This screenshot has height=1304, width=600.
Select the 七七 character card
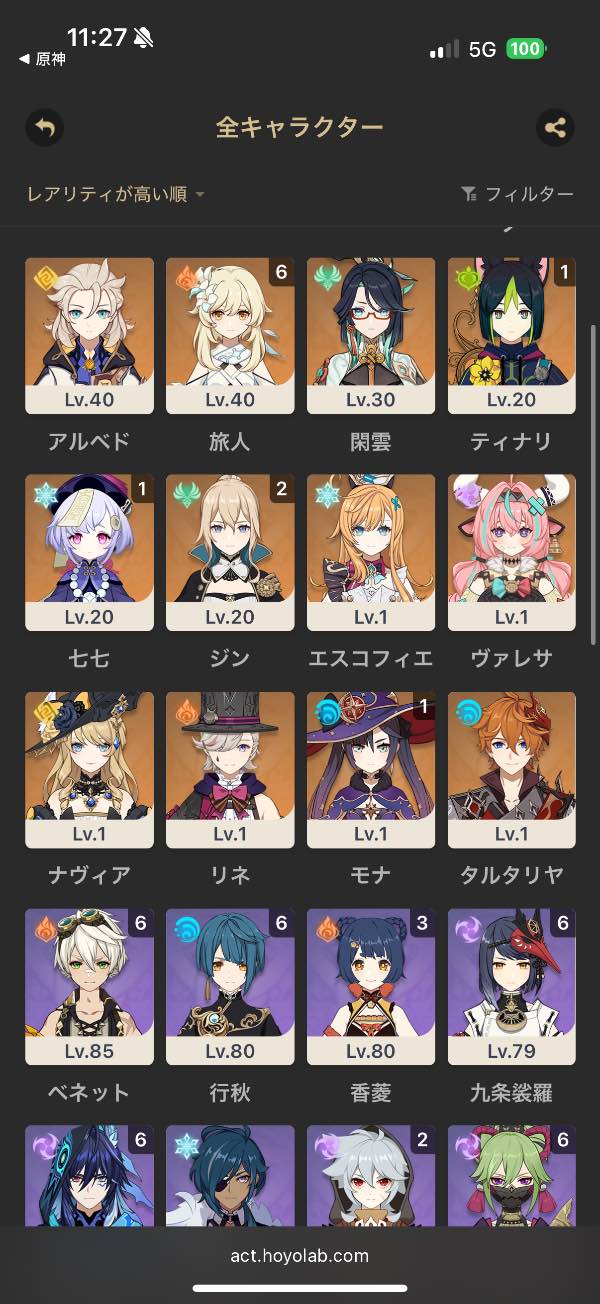(x=89, y=552)
